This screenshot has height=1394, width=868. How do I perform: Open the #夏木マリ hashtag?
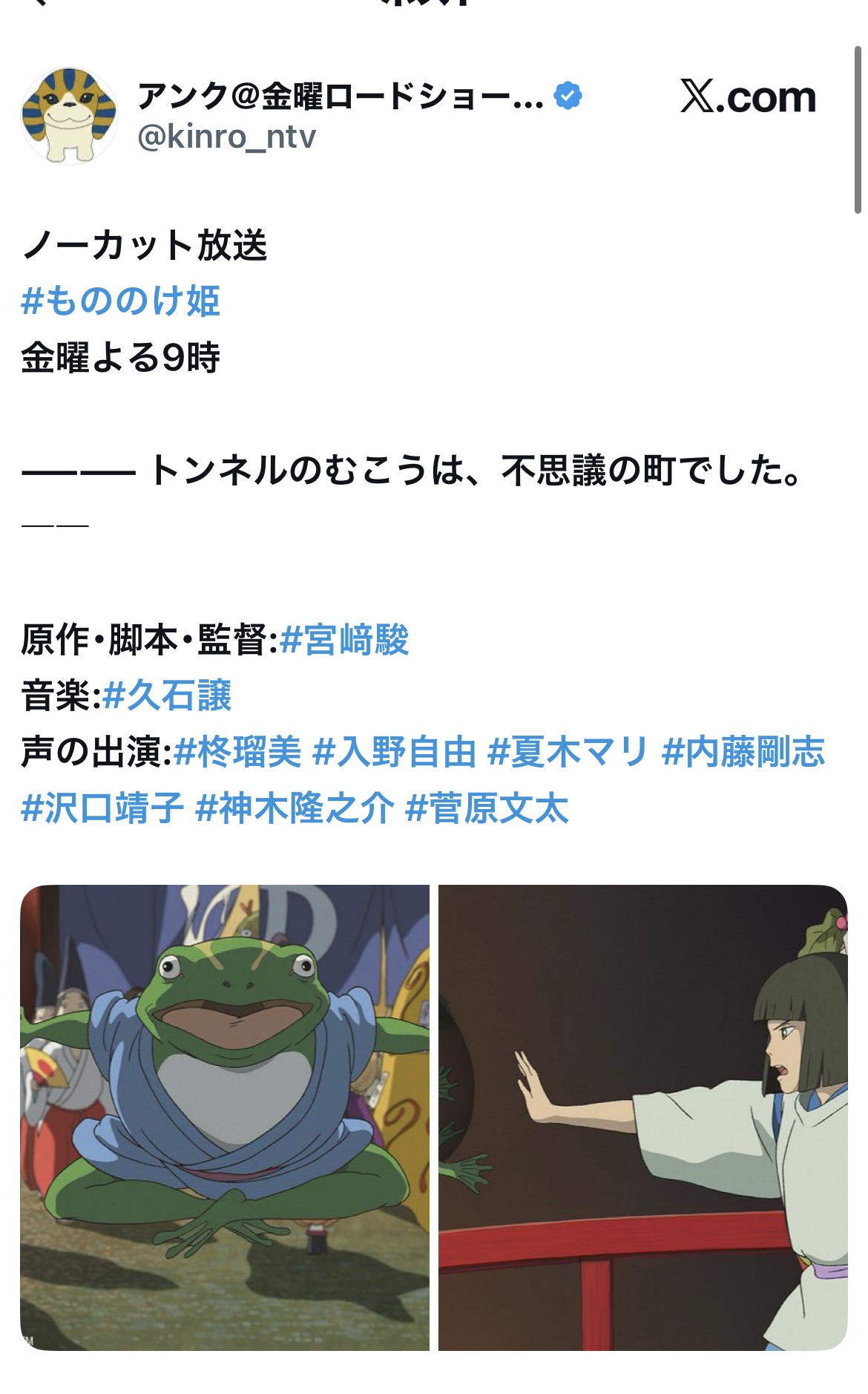click(x=568, y=752)
